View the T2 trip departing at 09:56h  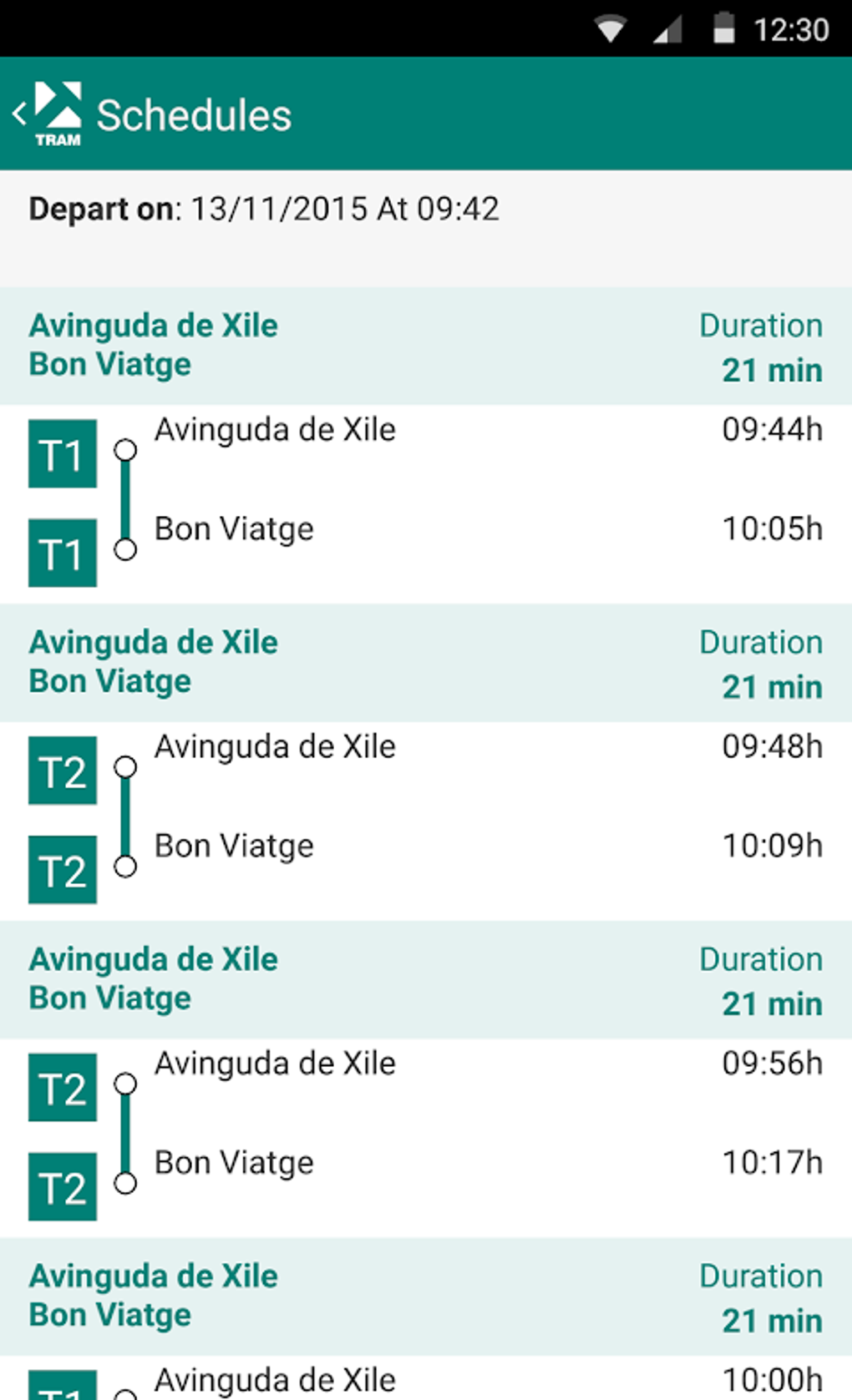coord(426,1135)
